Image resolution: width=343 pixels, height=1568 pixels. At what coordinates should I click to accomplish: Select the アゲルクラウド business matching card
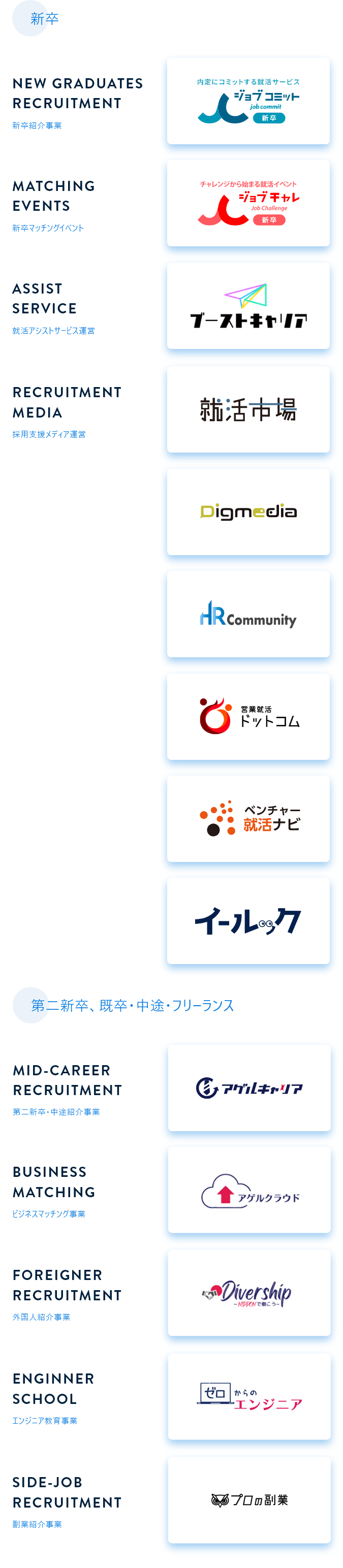pyautogui.click(x=248, y=1190)
